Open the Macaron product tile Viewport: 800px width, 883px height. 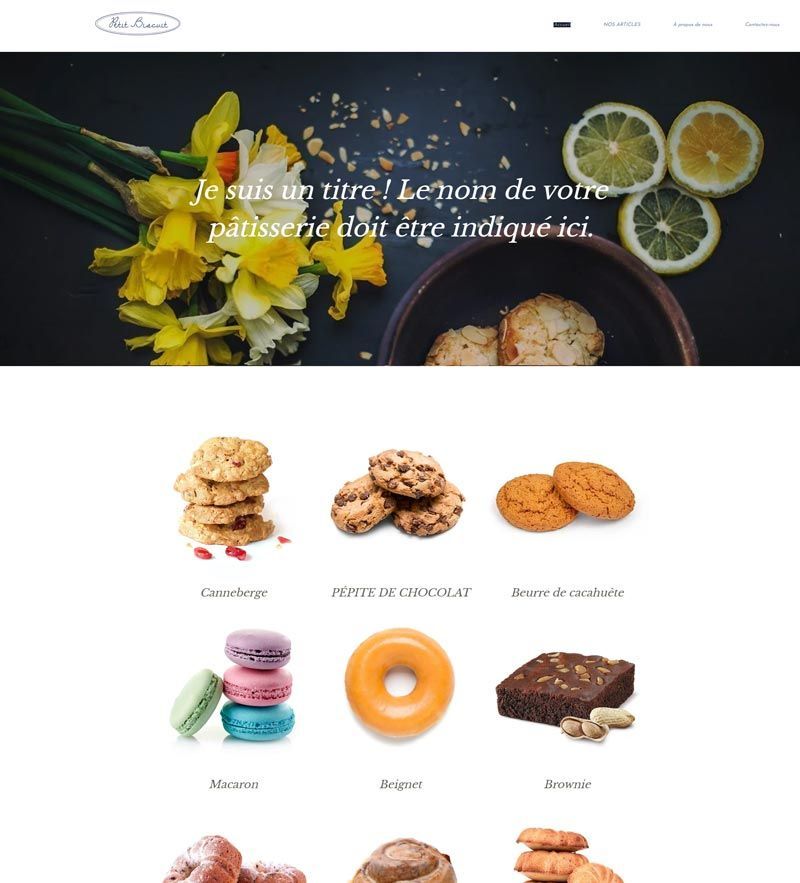click(233, 686)
